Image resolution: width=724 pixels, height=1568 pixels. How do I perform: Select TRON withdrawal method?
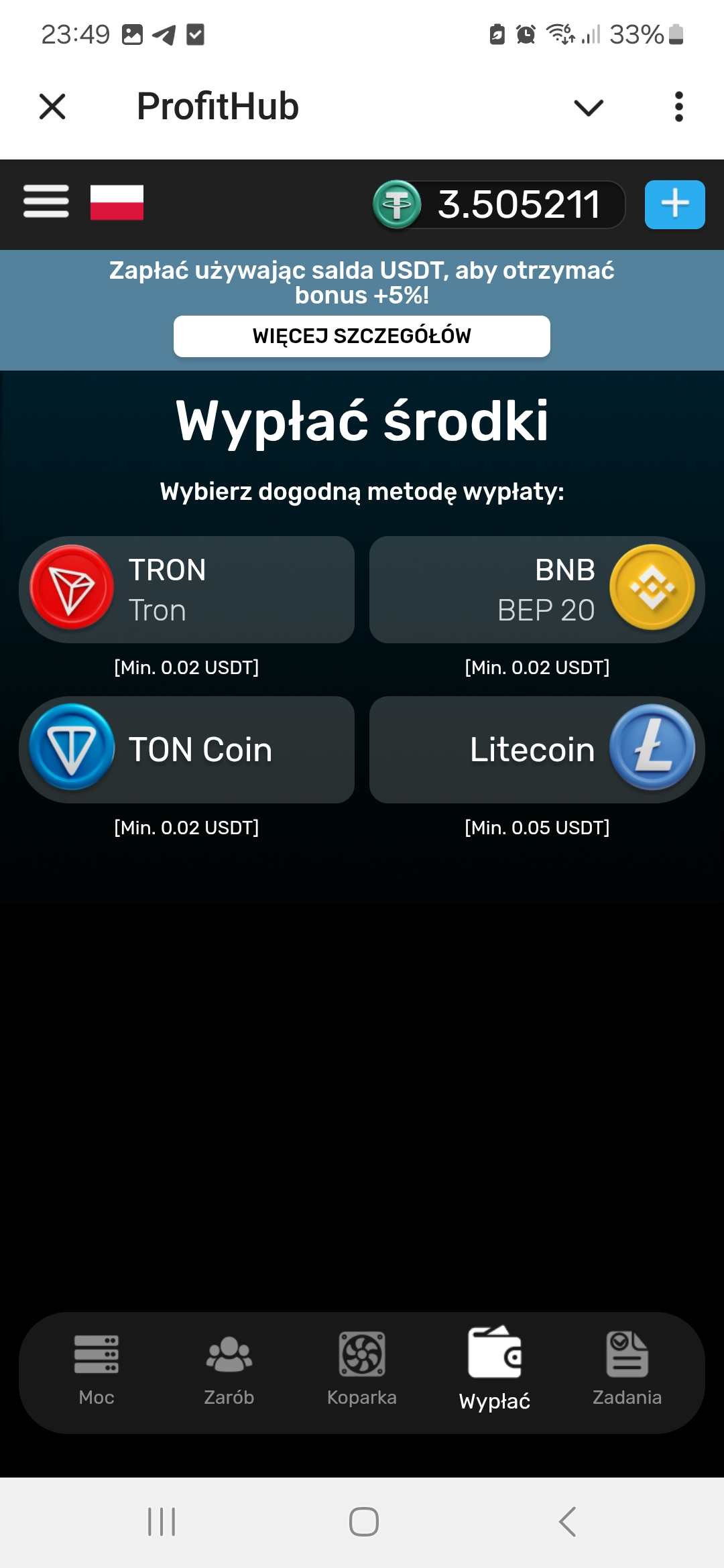pyautogui.click(x=187, y=590)
